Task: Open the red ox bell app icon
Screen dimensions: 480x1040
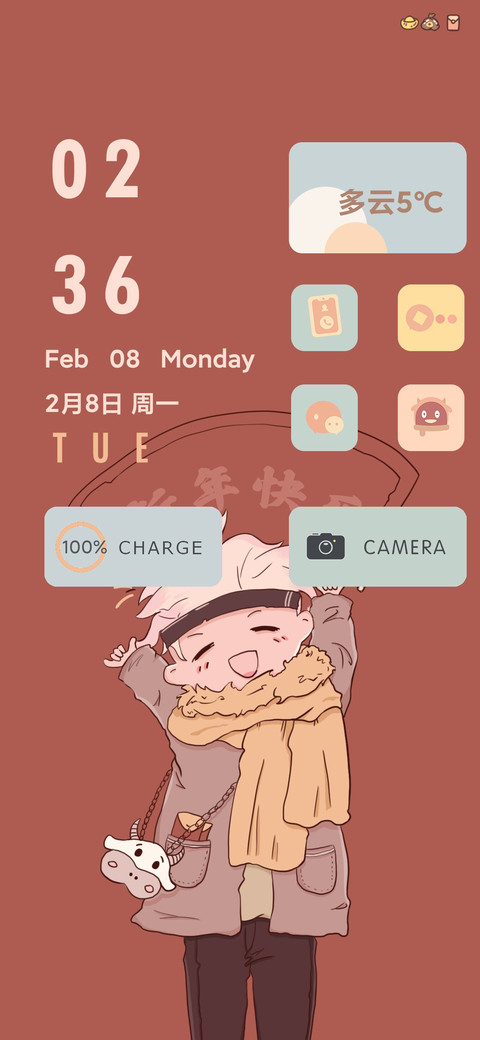Action: pos(431,418)
